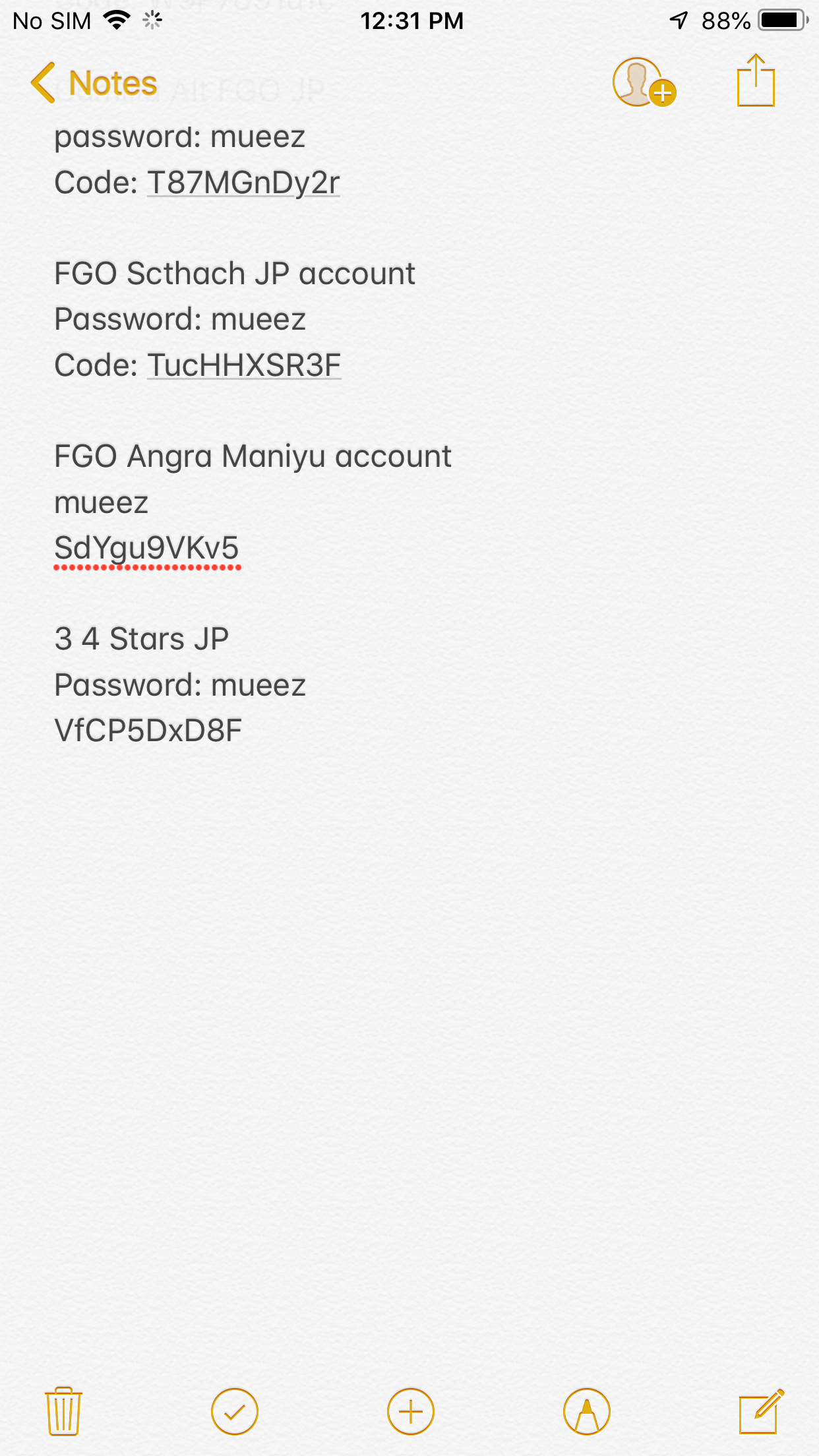Delete this note with the trash icon

pos(63,1411)
